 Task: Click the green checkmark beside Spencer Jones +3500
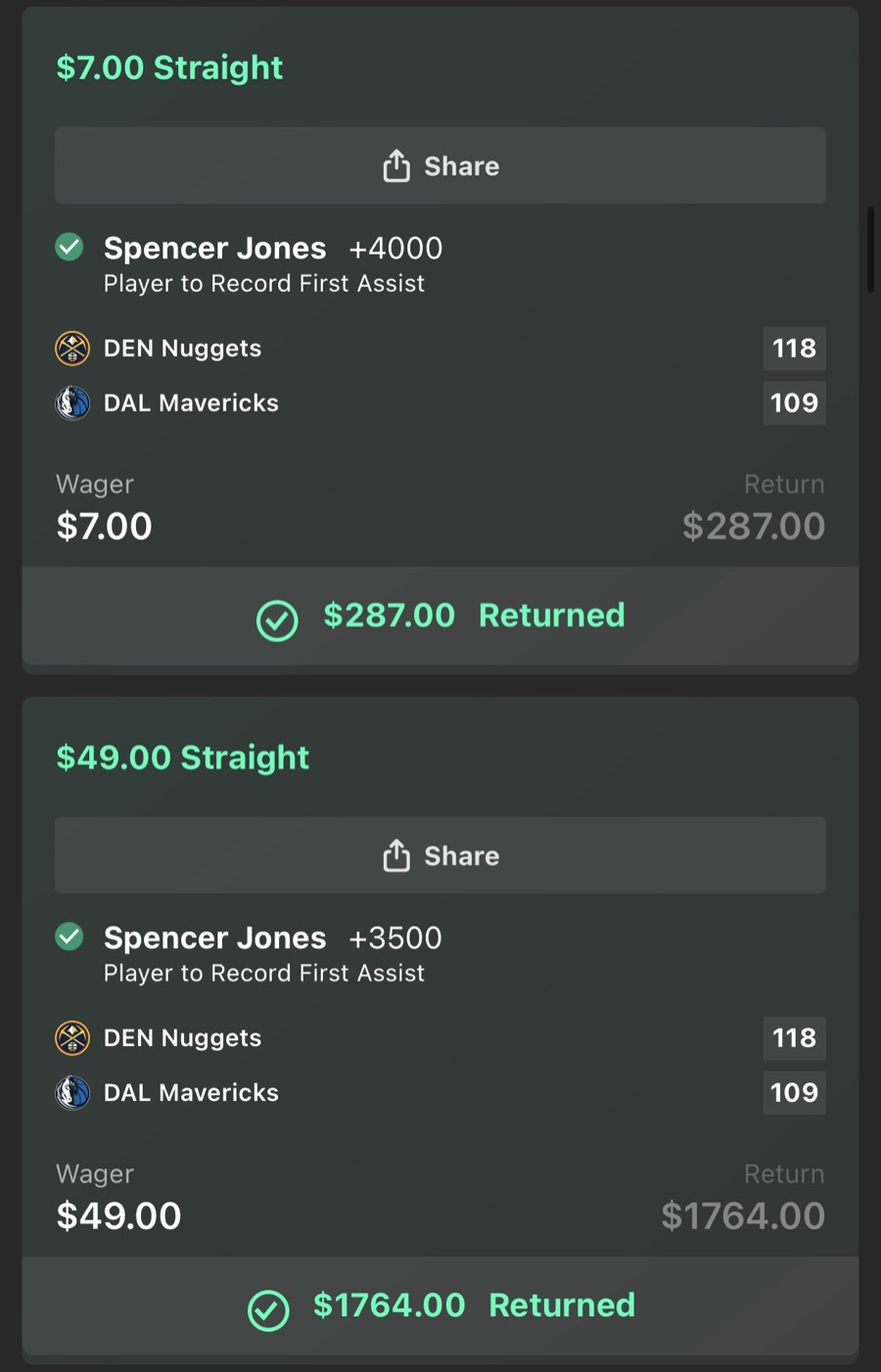pyautogui.click(x=69, y=937)
